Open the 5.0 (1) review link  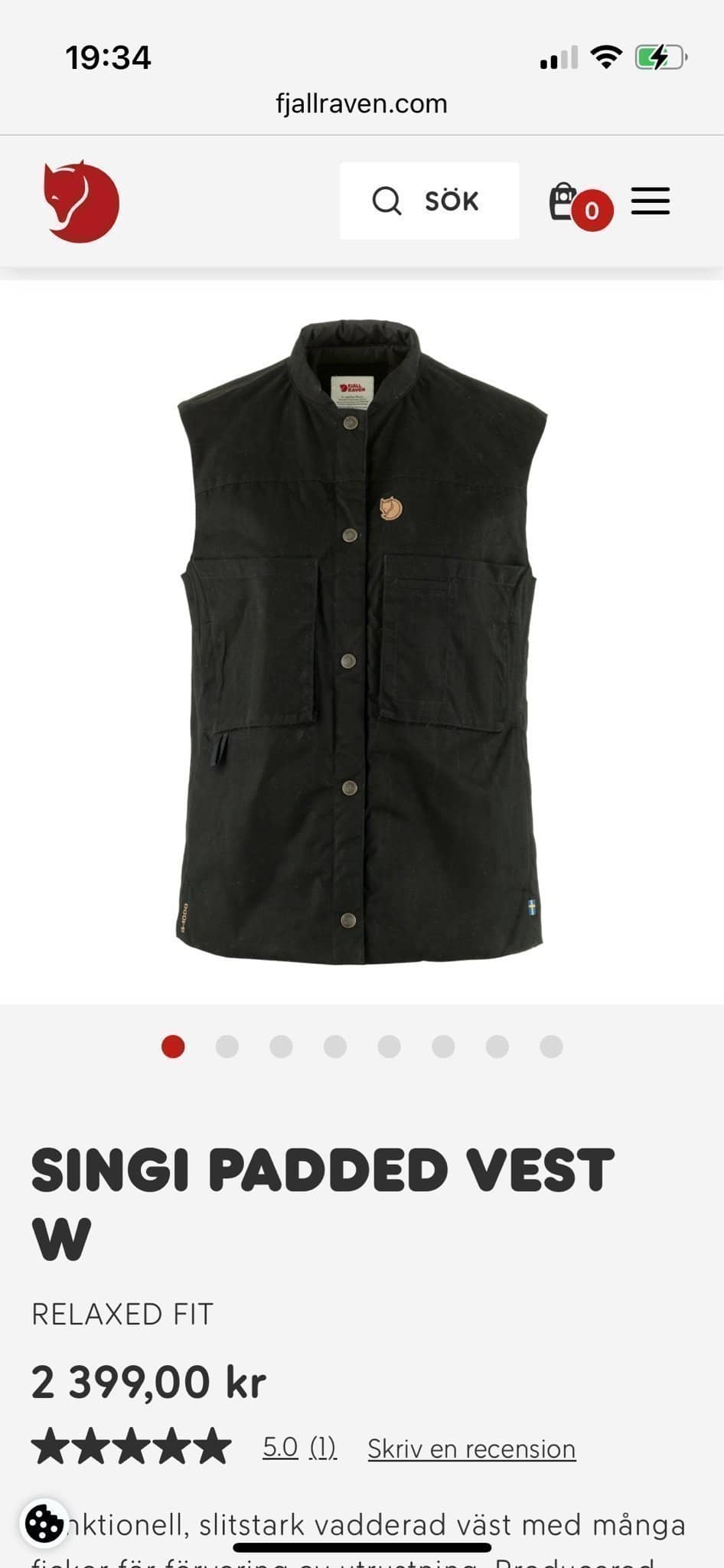298,1448
